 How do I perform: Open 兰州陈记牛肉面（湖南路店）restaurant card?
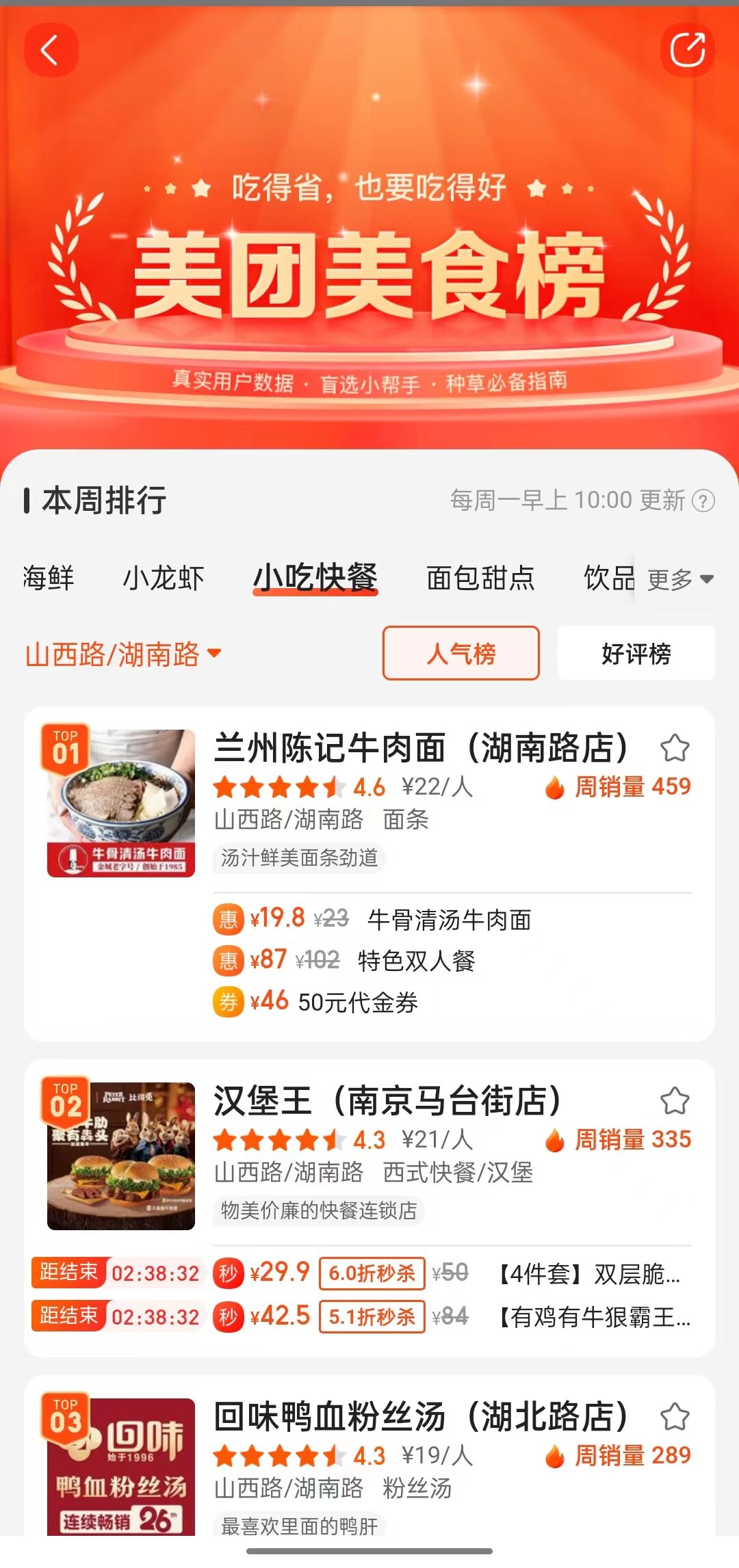tap(420, 748)
